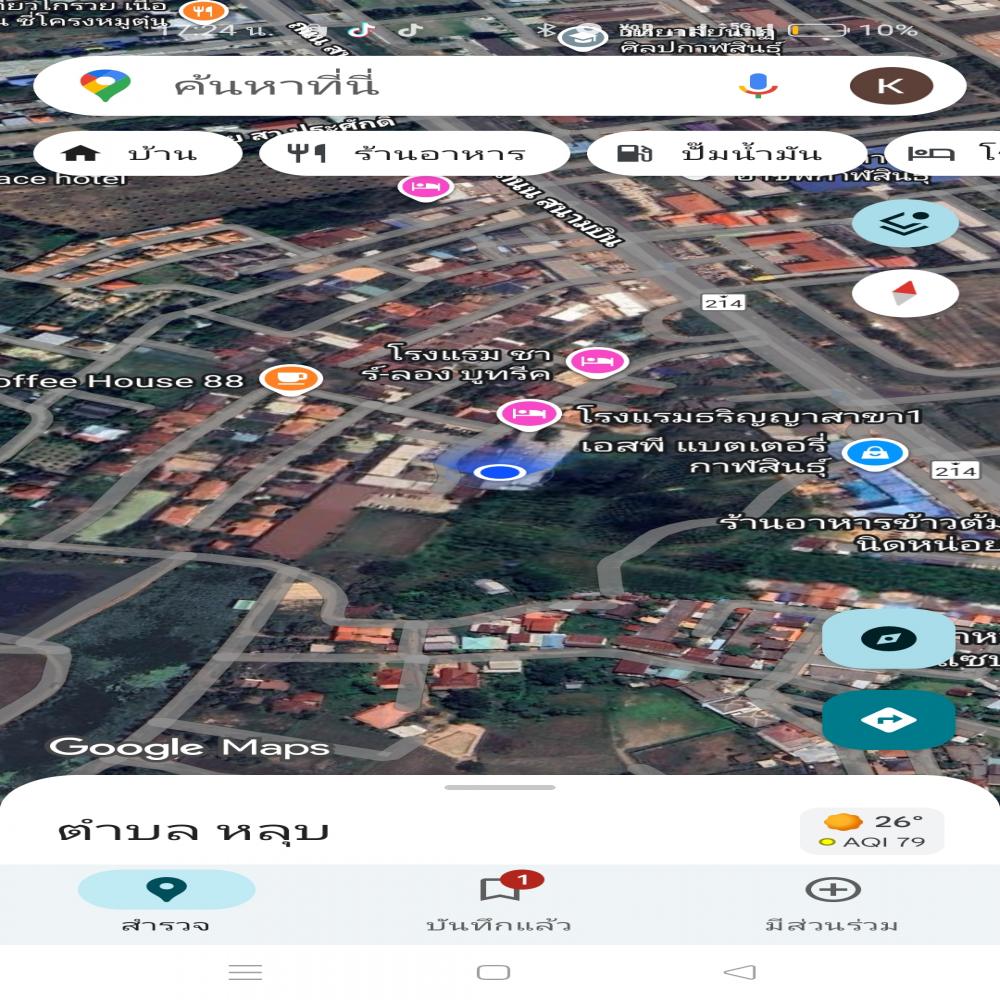
Task: Open the weather and AQI 79 widget
Action: (871, 831)
